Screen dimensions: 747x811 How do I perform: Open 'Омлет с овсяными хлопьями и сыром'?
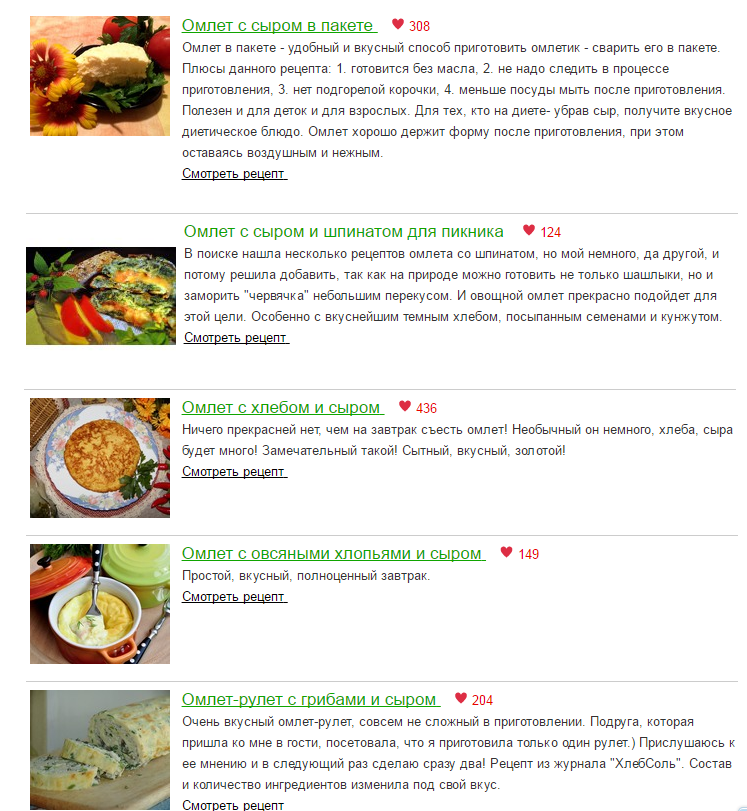pos(334,553)
